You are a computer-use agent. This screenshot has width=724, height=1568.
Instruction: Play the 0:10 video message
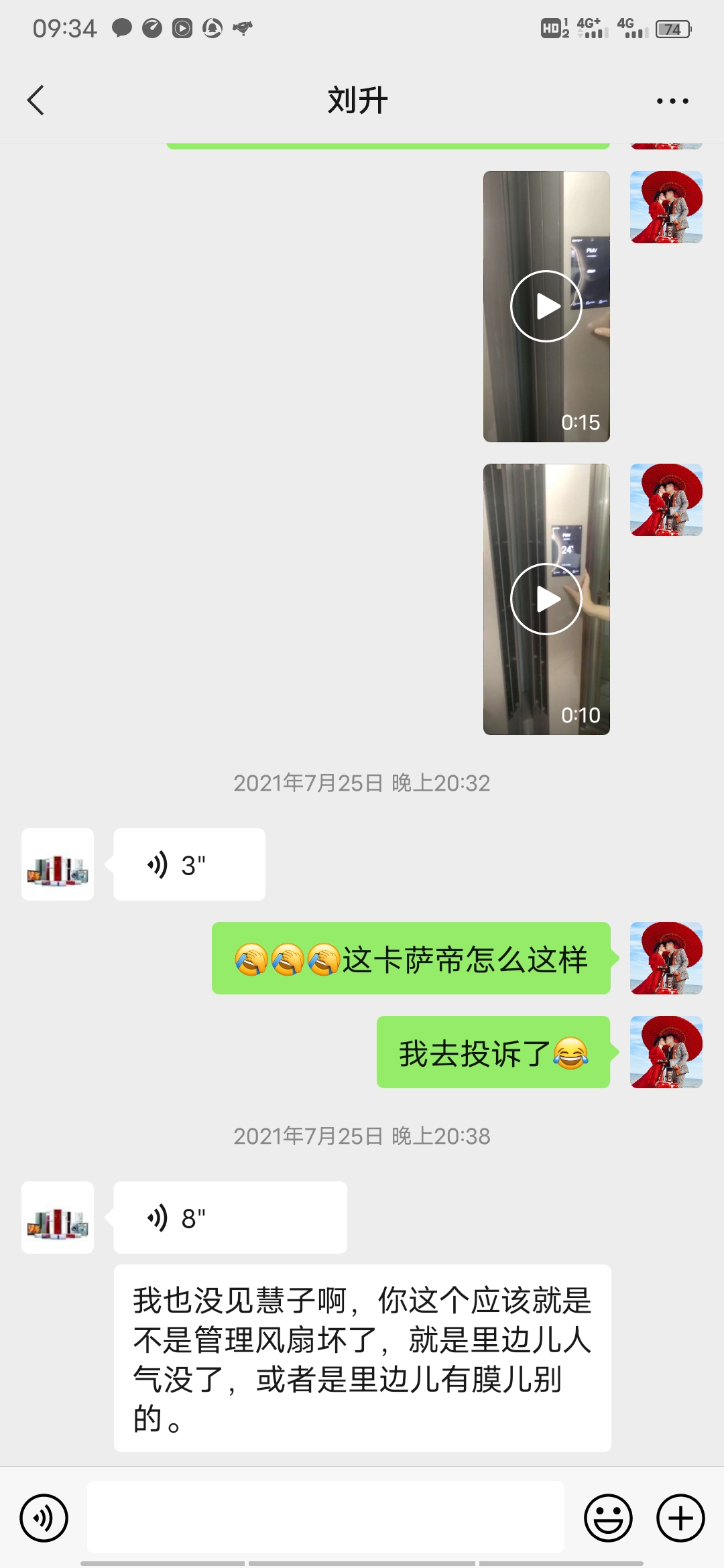(x=546, y=599)
